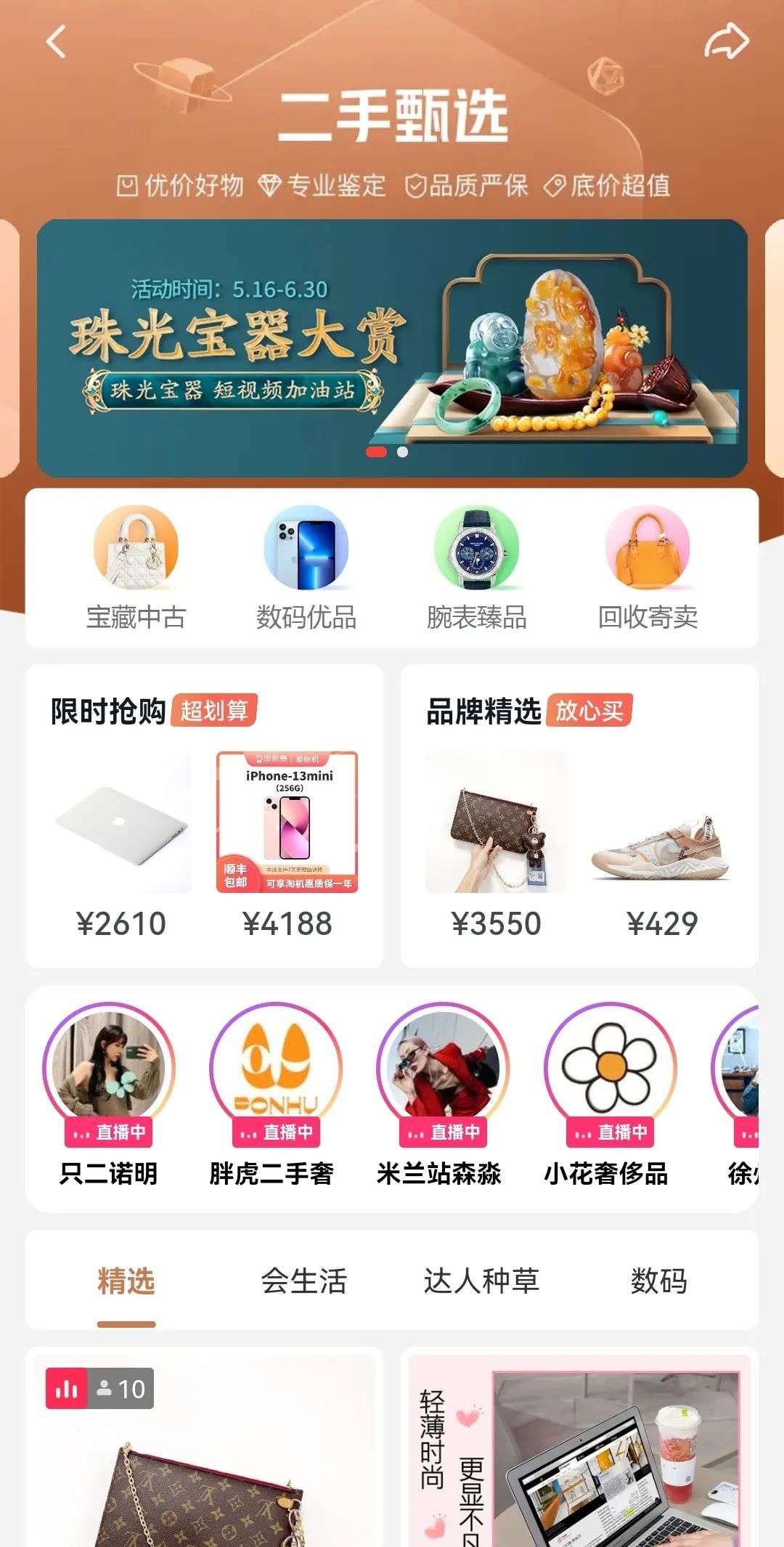Open the 腕表臻品 category
This screenshot has width=784, height=1547.
click(x=476, y=568)
